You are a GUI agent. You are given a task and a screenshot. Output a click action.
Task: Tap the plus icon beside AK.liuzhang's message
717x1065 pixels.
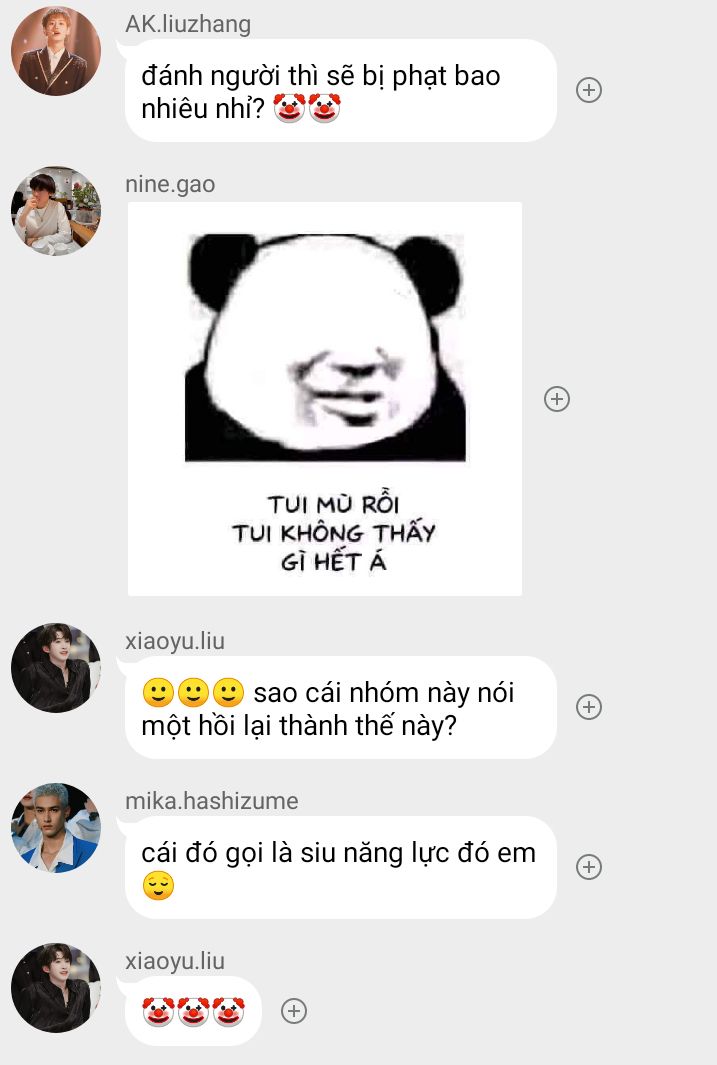click(x=589, y=90)
